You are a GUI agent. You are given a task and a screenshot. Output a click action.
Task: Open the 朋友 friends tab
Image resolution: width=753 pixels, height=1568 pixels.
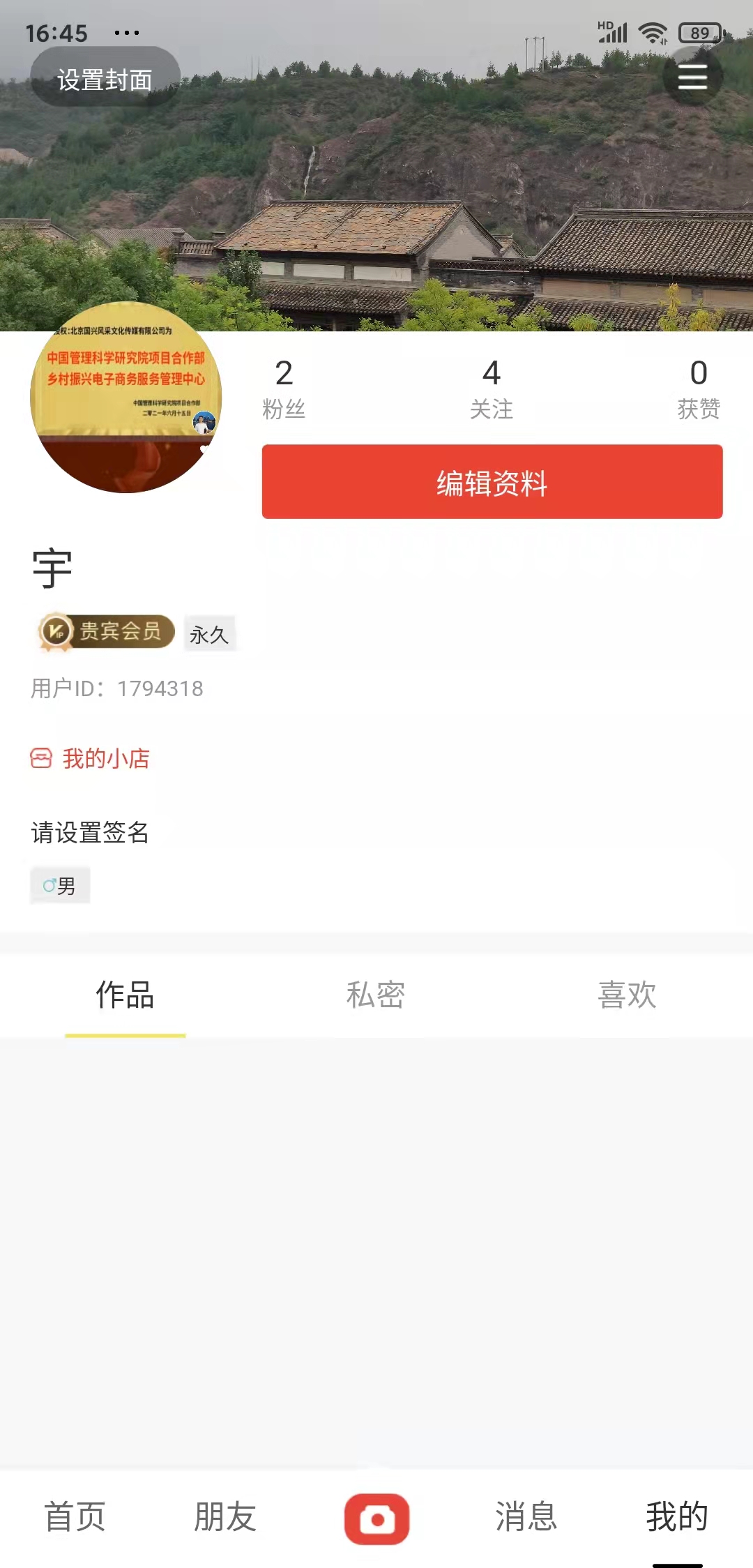tap(225, 1517)
